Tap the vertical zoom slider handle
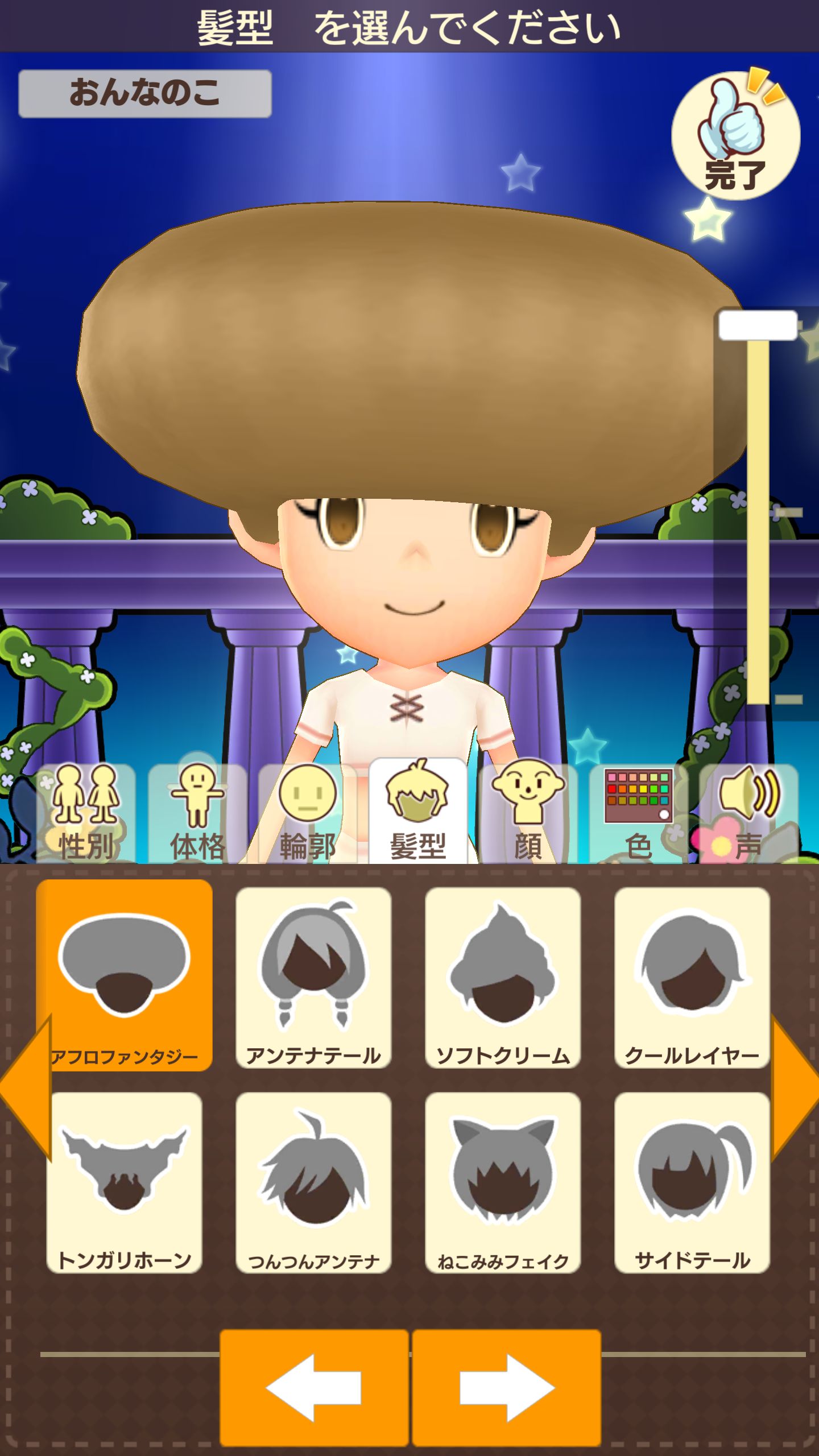The width and height of the screenshot is (819, 1456). click(x=758, y=326)
